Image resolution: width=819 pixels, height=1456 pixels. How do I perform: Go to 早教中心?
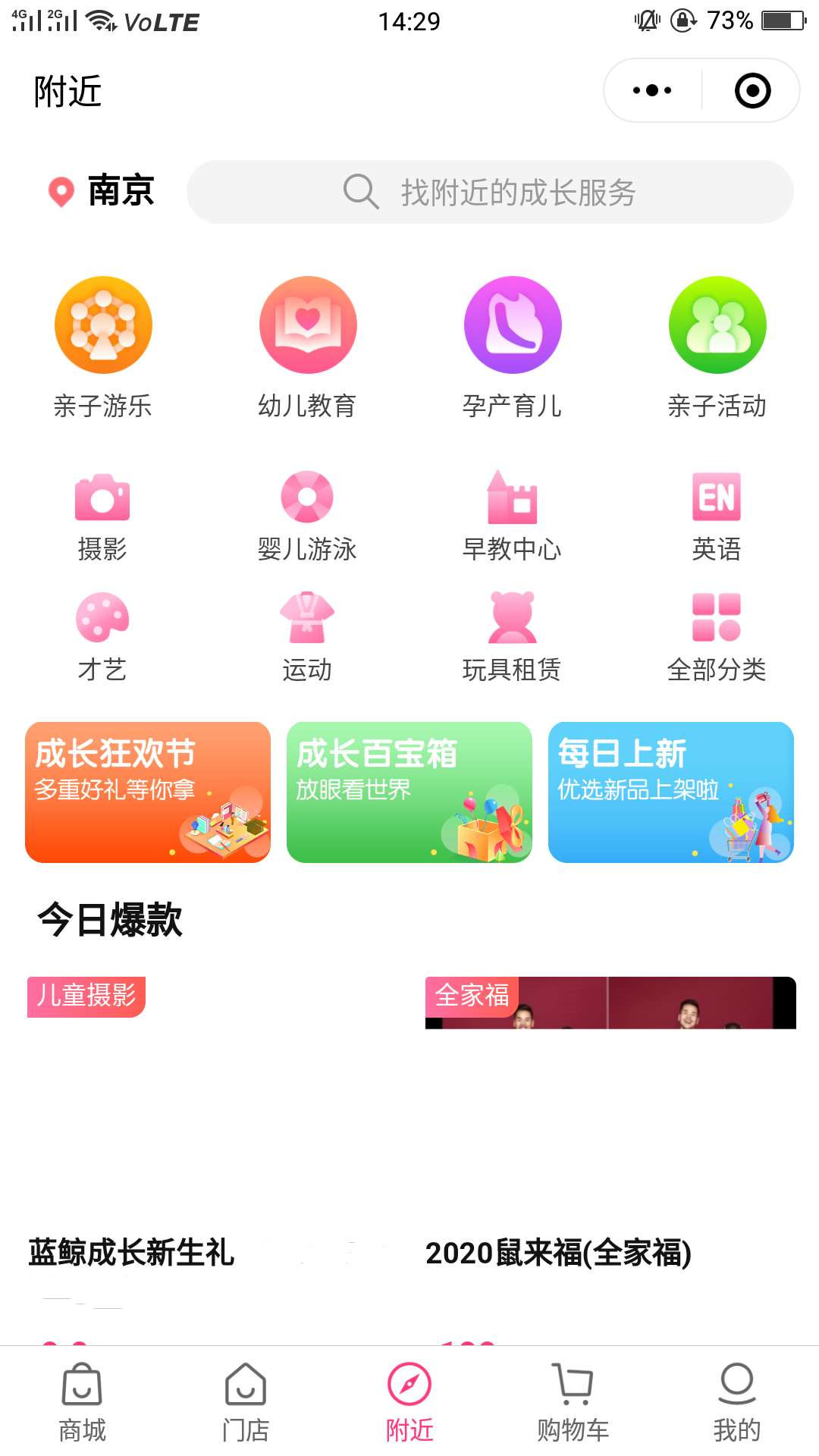[x=513, y=516]
